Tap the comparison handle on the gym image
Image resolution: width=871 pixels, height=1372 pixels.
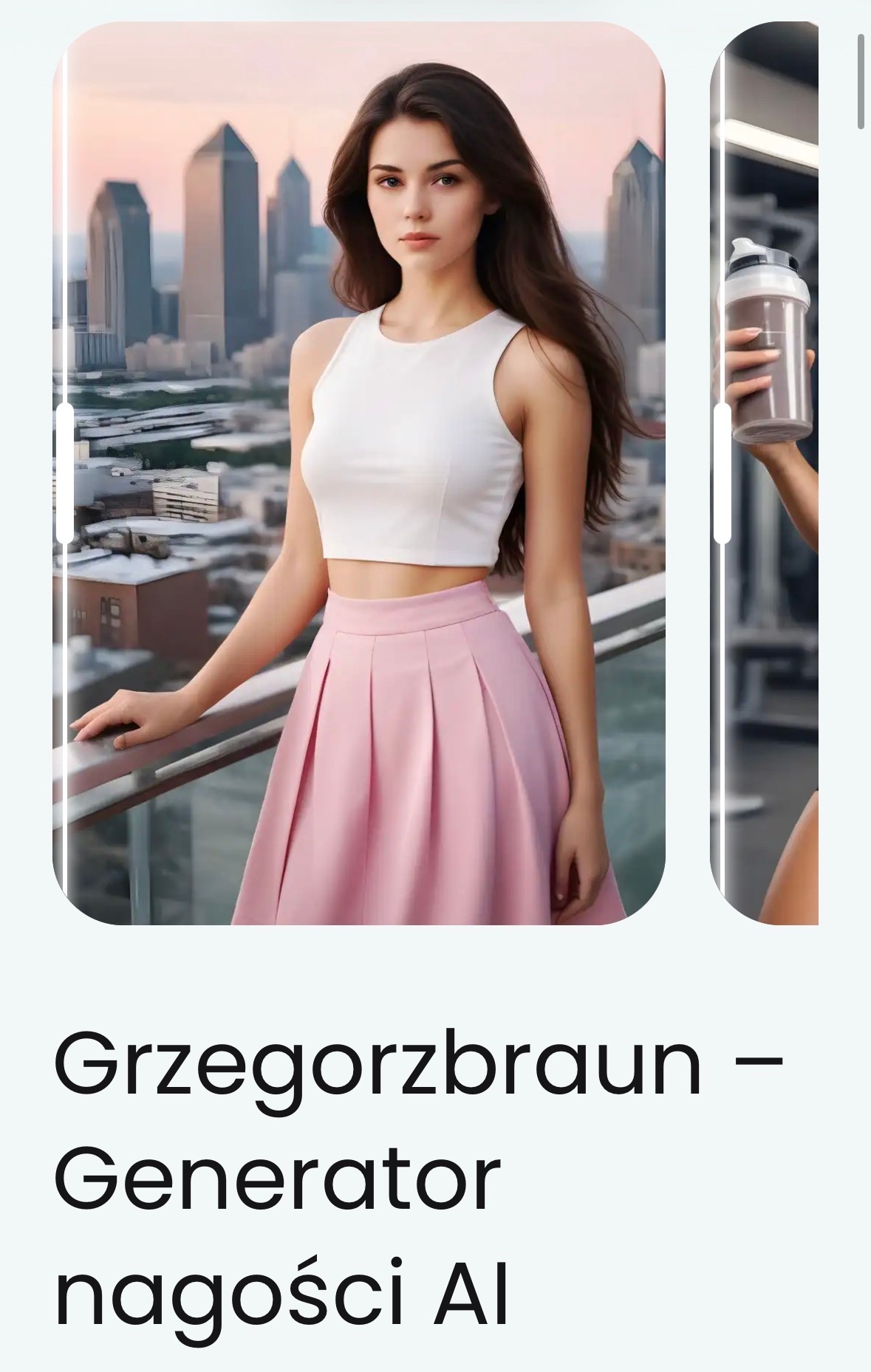point(723,473)
